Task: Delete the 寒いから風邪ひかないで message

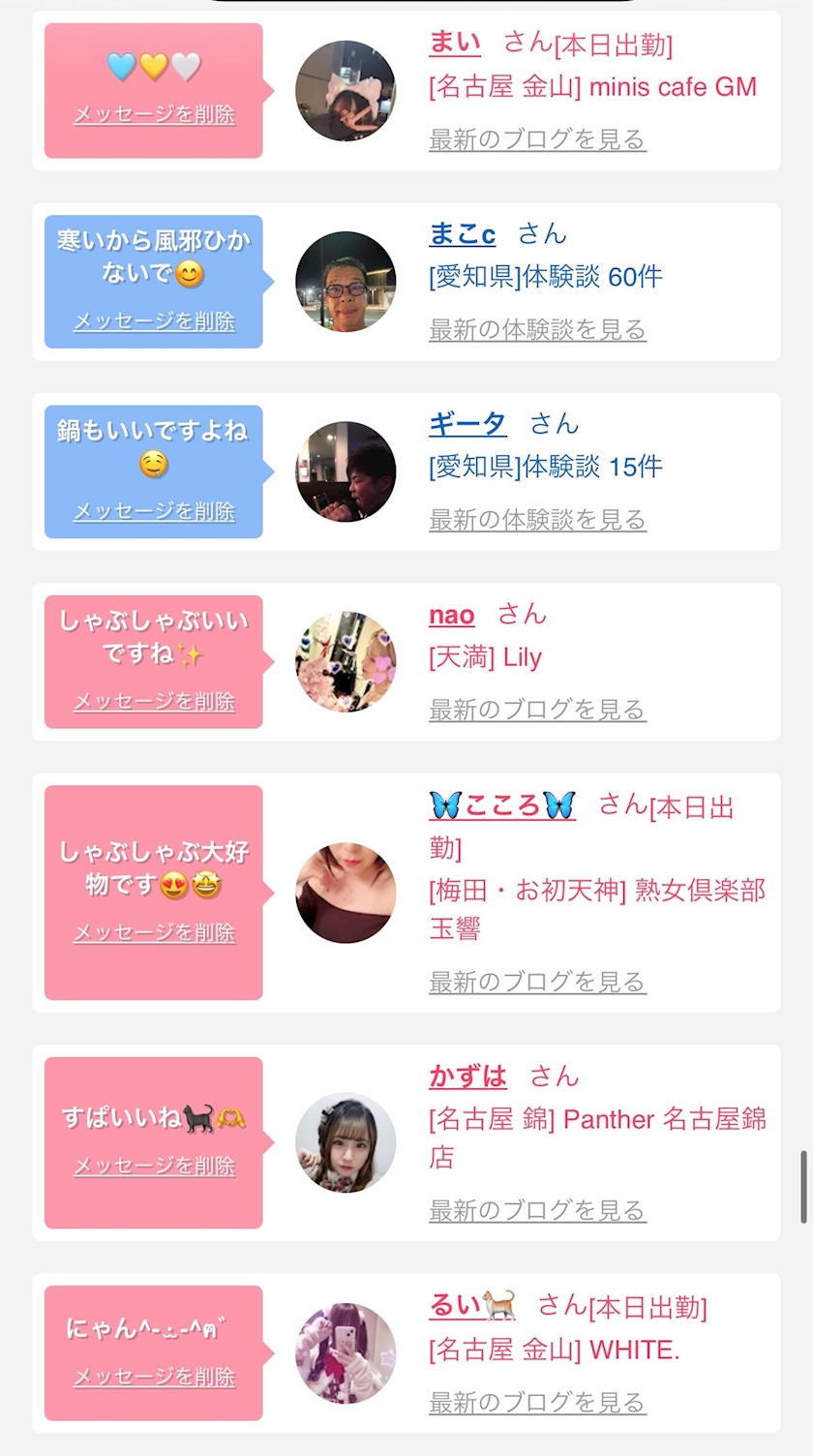Action: pos(154,322)
